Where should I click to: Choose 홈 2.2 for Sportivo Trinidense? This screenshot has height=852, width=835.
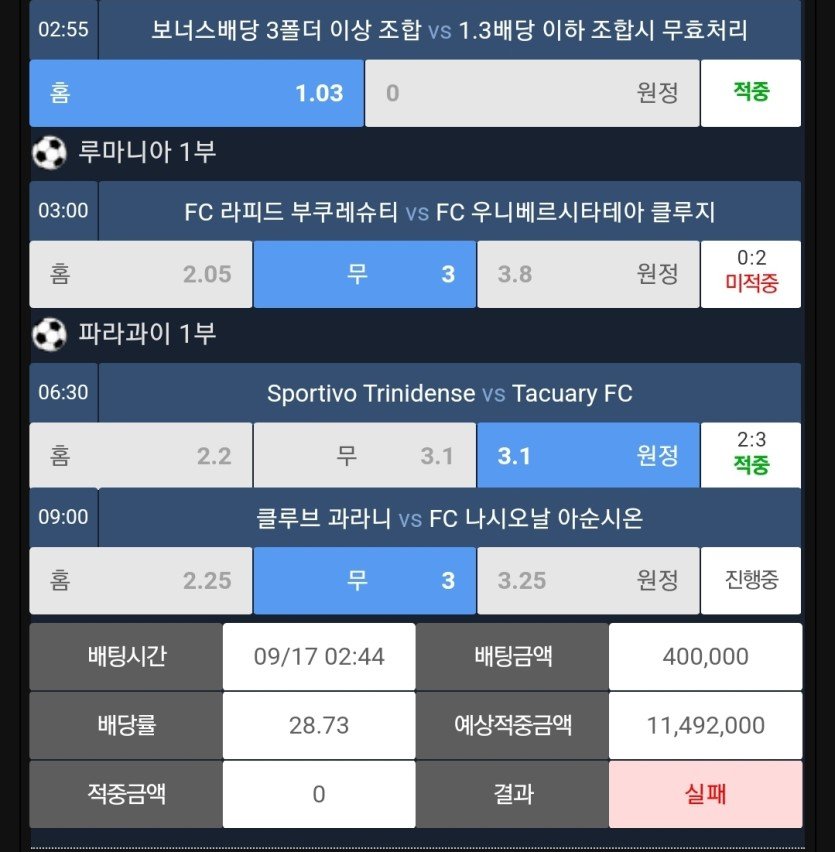tap(140, 456)
